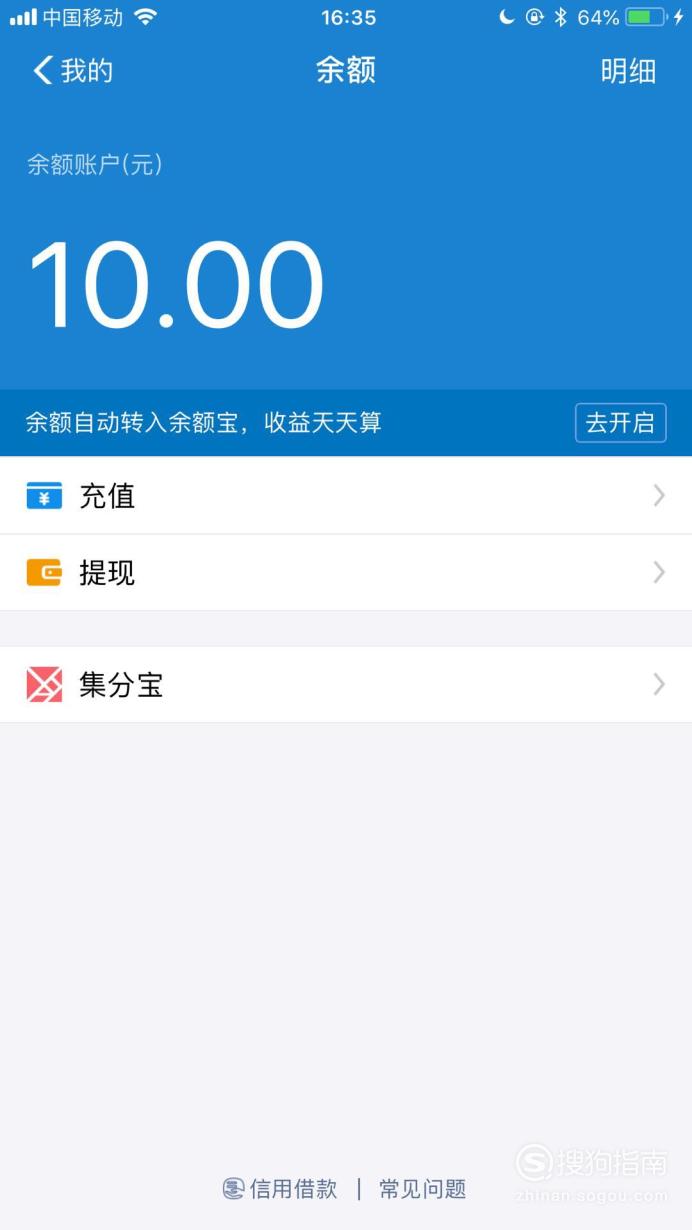Open the 集分宝 row
This screenshot has height=1230, width=692.
[346, 685]
